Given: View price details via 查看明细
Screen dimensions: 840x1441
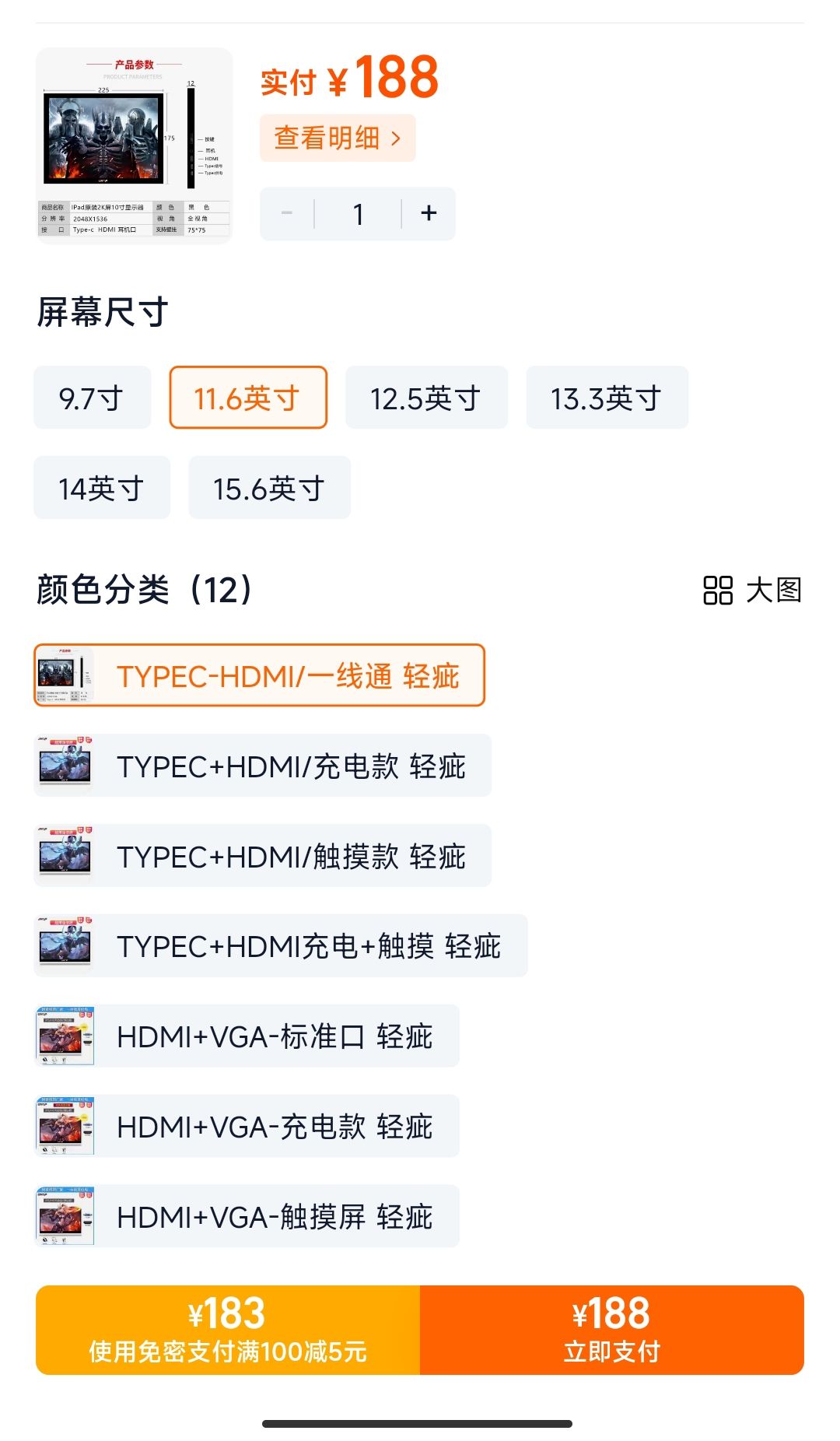Looking at the screenshot, I should tap(337, 138).
